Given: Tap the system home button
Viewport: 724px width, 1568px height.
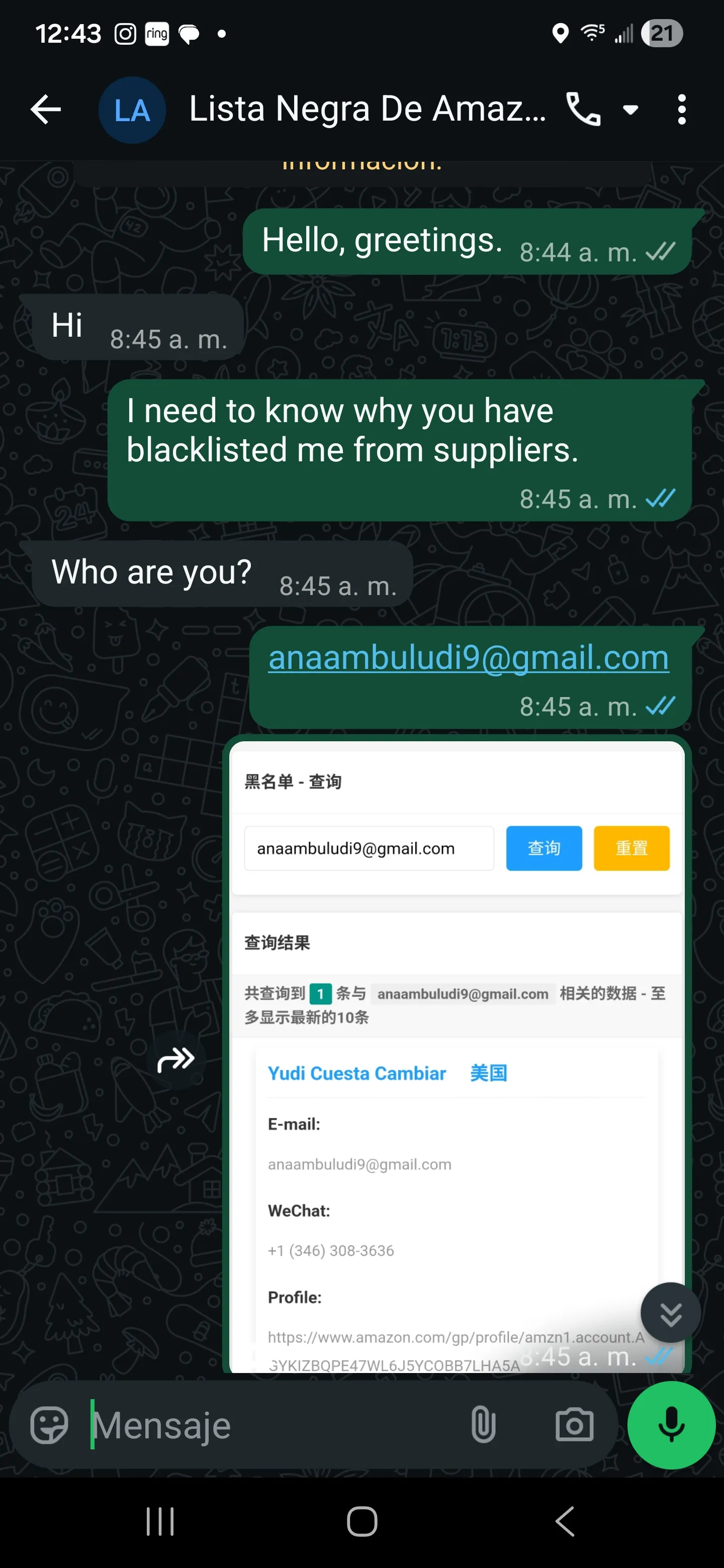Looking at the screenshot, I should point(361,1522).
